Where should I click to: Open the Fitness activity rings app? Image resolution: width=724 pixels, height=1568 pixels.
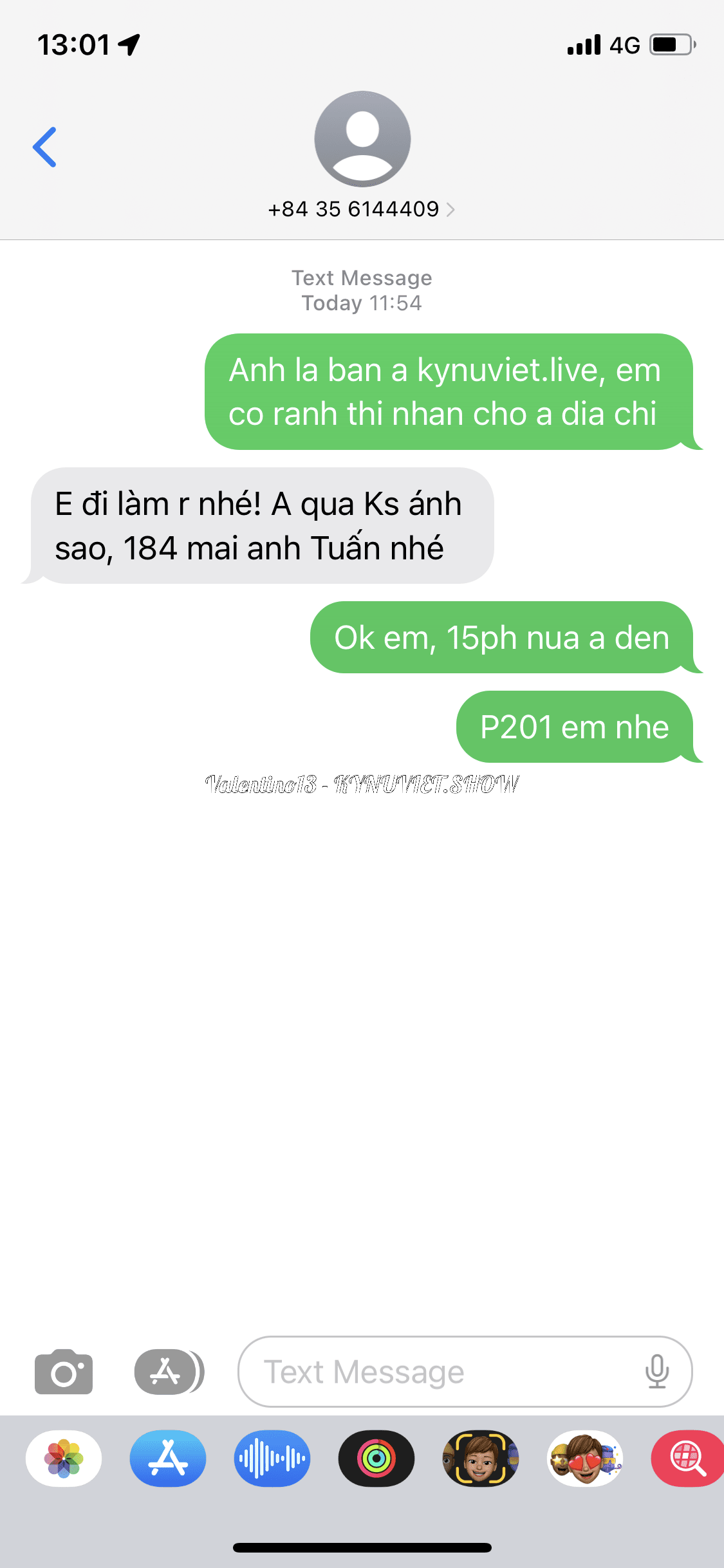(x=376, y=1459)
